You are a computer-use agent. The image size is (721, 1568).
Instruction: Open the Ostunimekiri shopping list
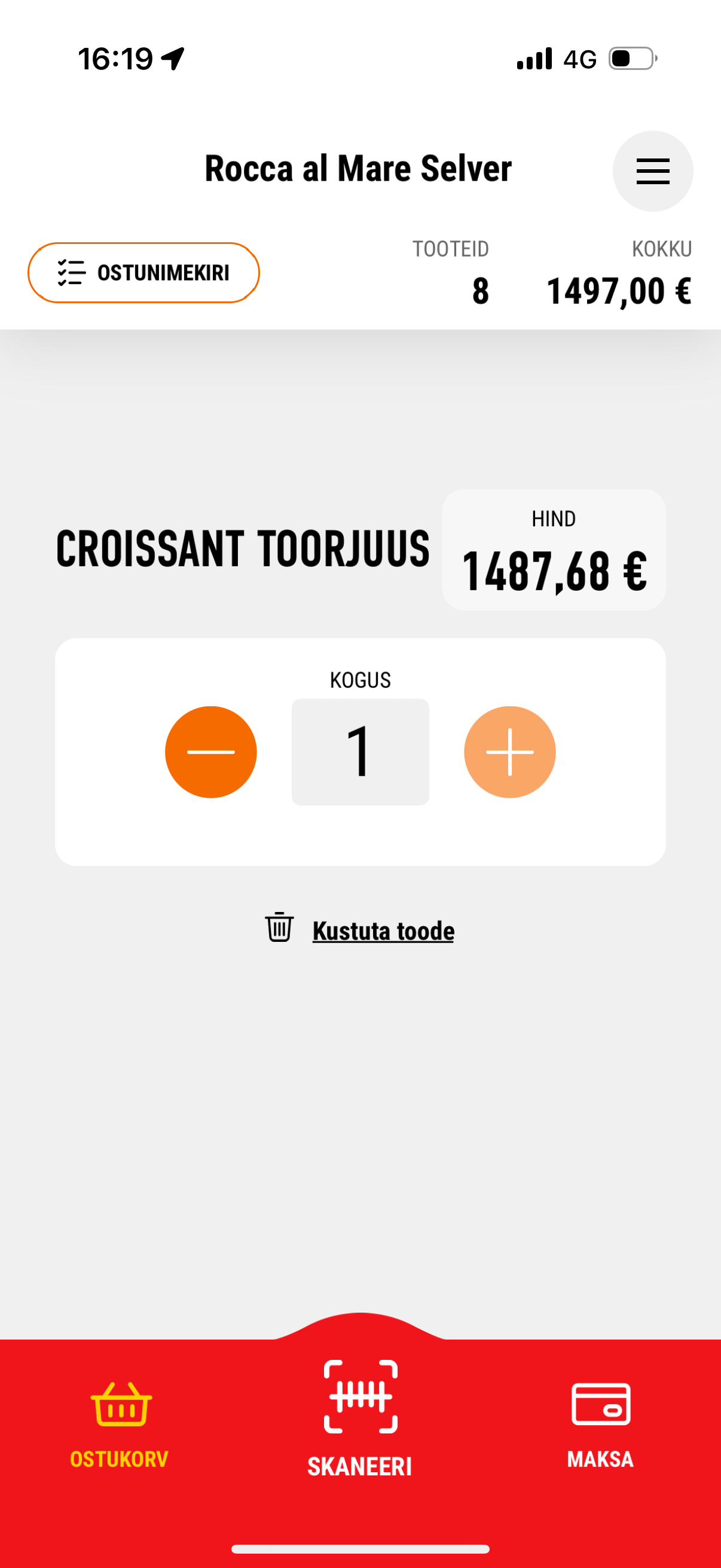click(143, 273)
